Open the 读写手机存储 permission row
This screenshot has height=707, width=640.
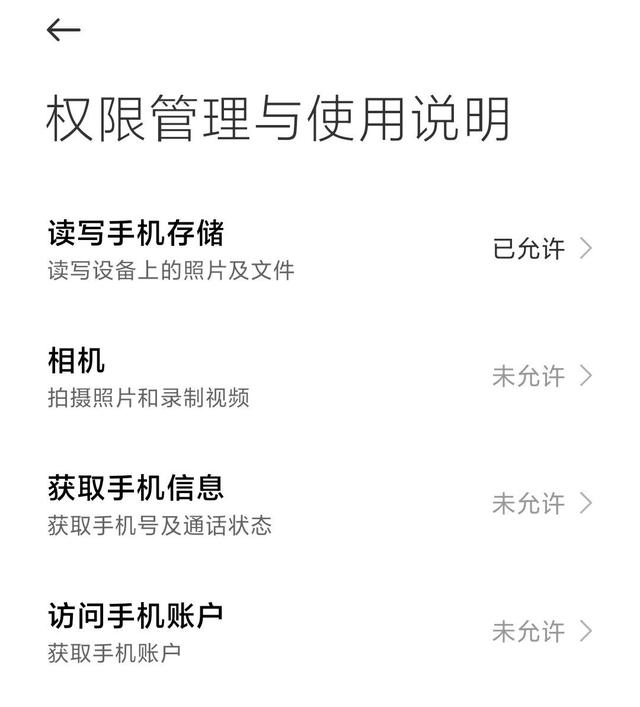point(320,249)
